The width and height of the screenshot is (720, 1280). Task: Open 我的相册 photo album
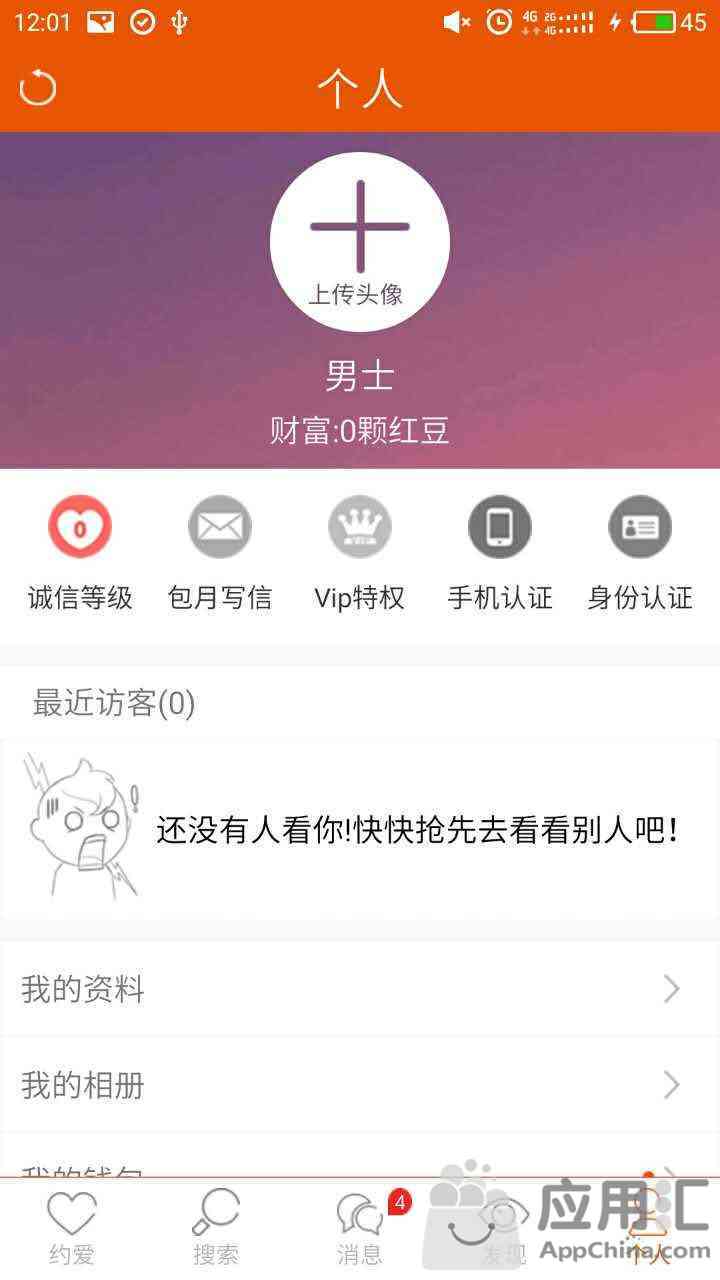[x=360, y=1085]
